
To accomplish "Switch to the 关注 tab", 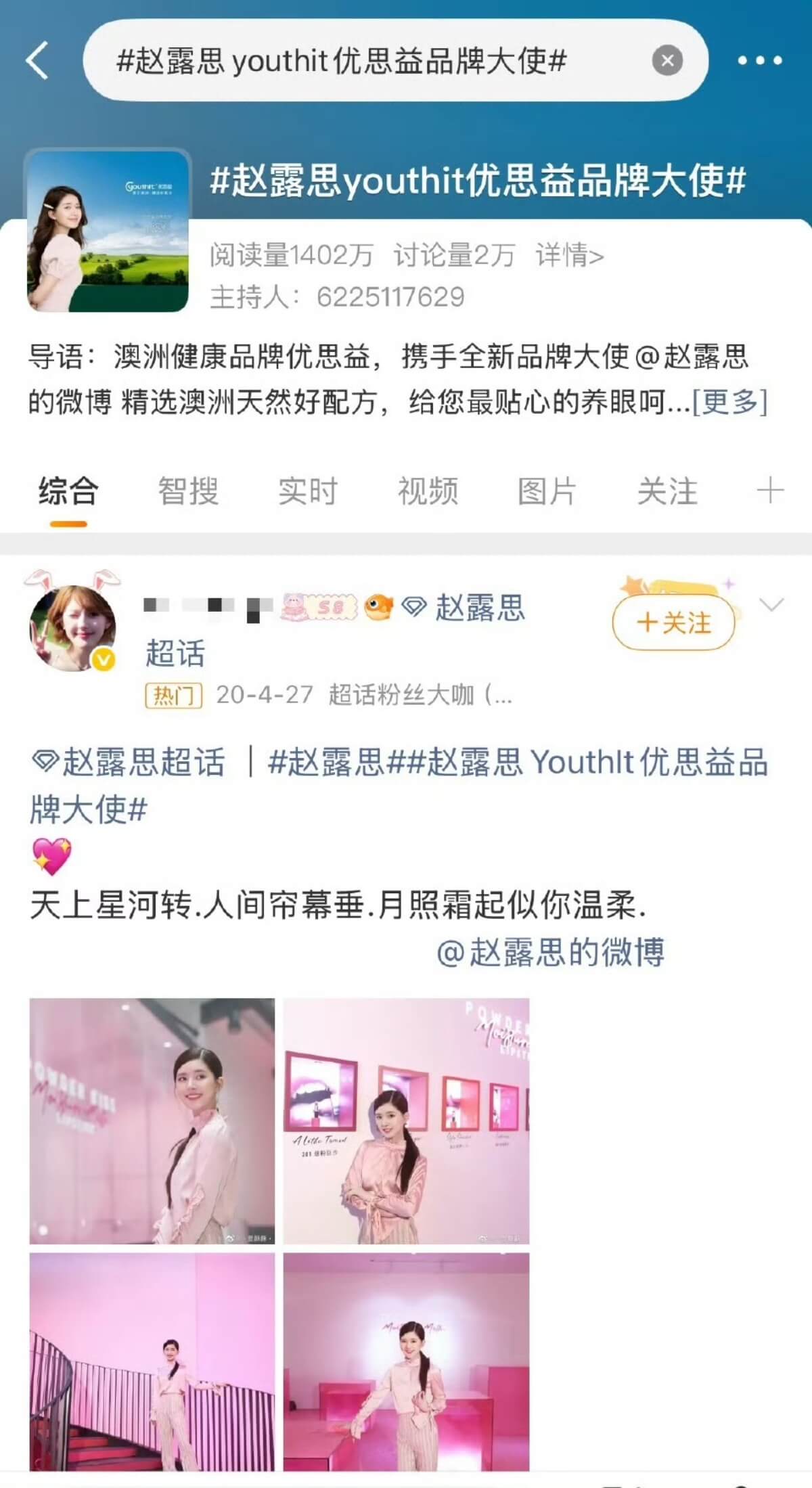I will pos(667,491).
